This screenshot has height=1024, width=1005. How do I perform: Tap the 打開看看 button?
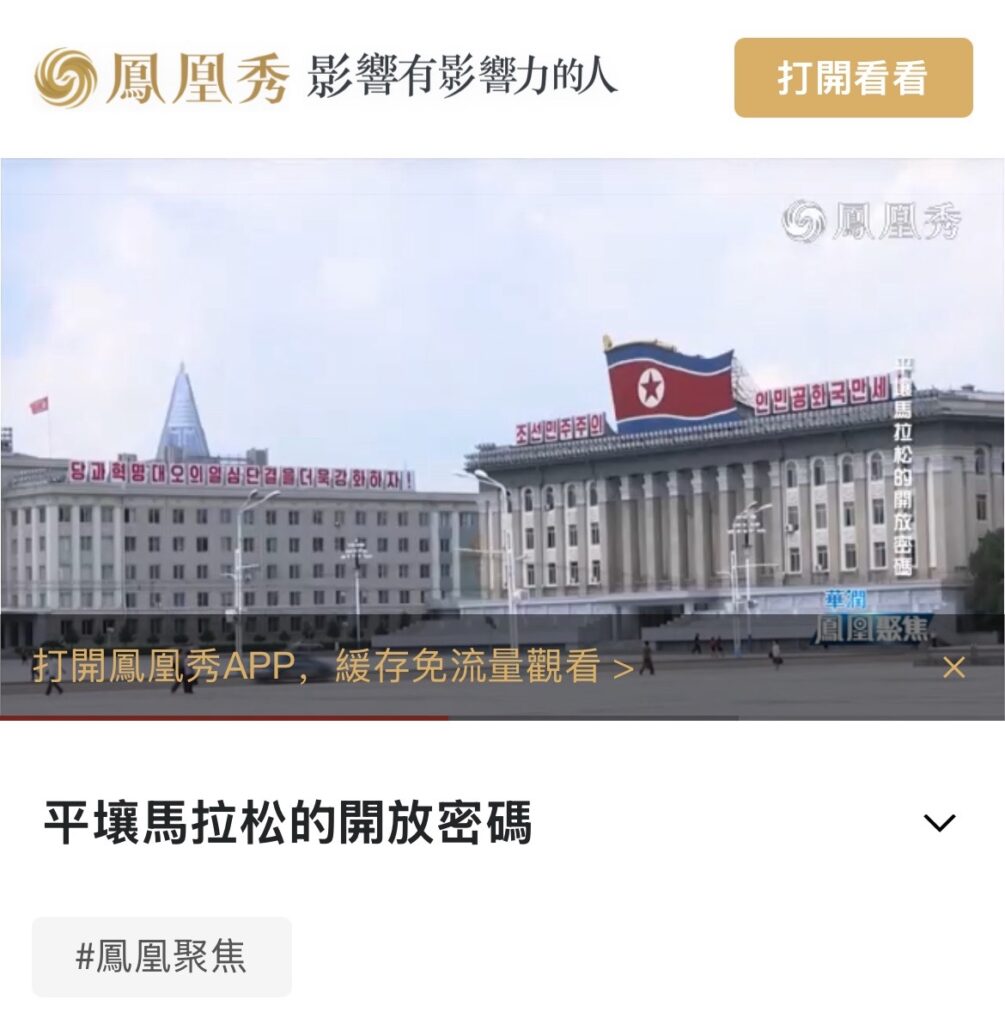[853, 78]
